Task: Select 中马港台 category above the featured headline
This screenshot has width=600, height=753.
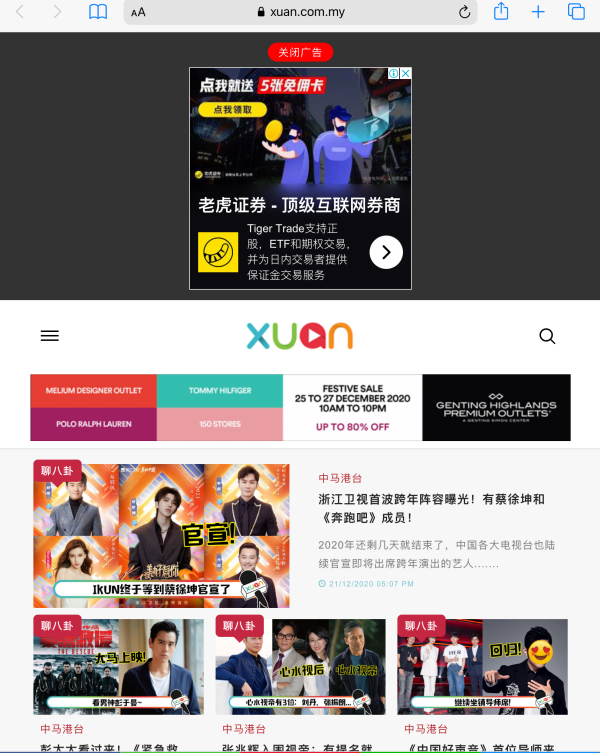Action: (340, 478)
